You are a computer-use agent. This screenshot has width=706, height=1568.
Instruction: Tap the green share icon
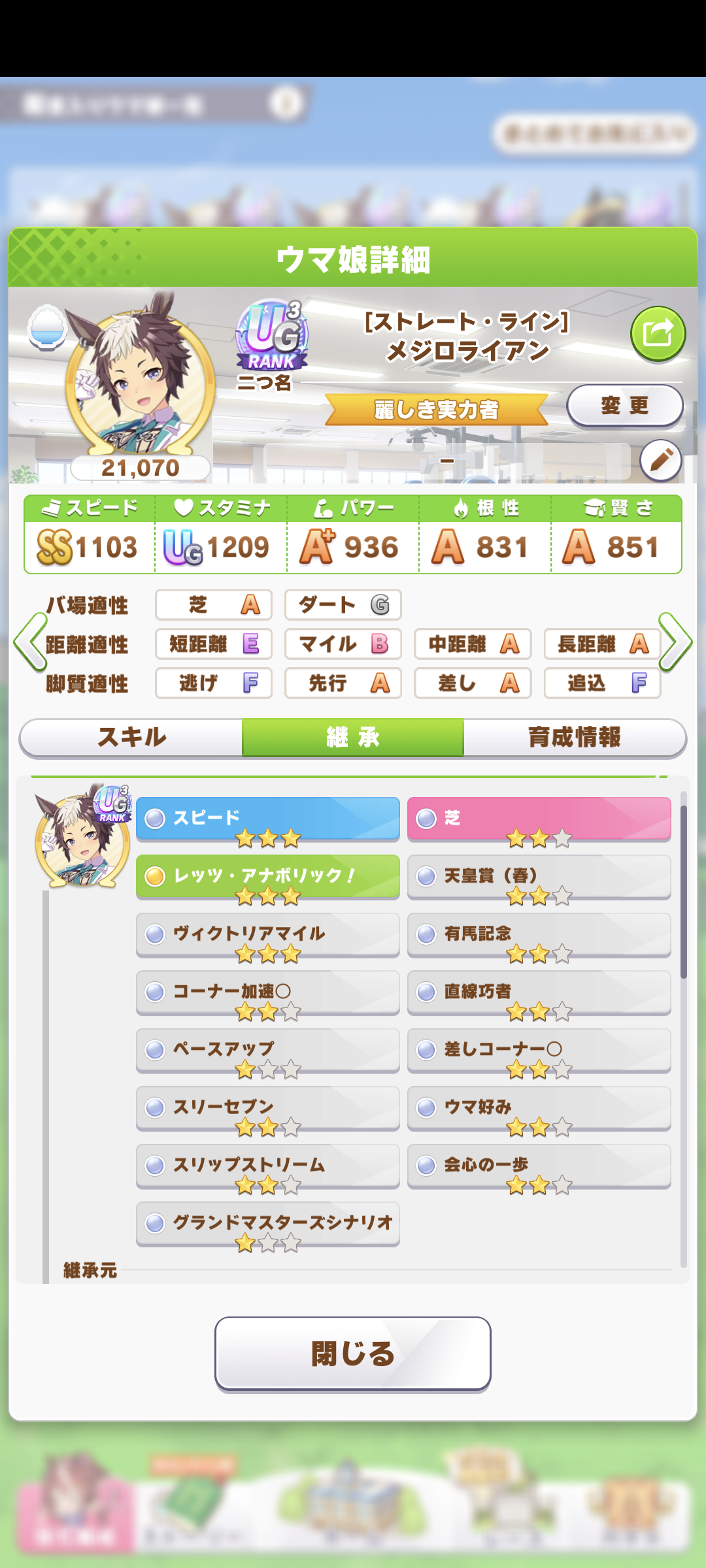658,334
